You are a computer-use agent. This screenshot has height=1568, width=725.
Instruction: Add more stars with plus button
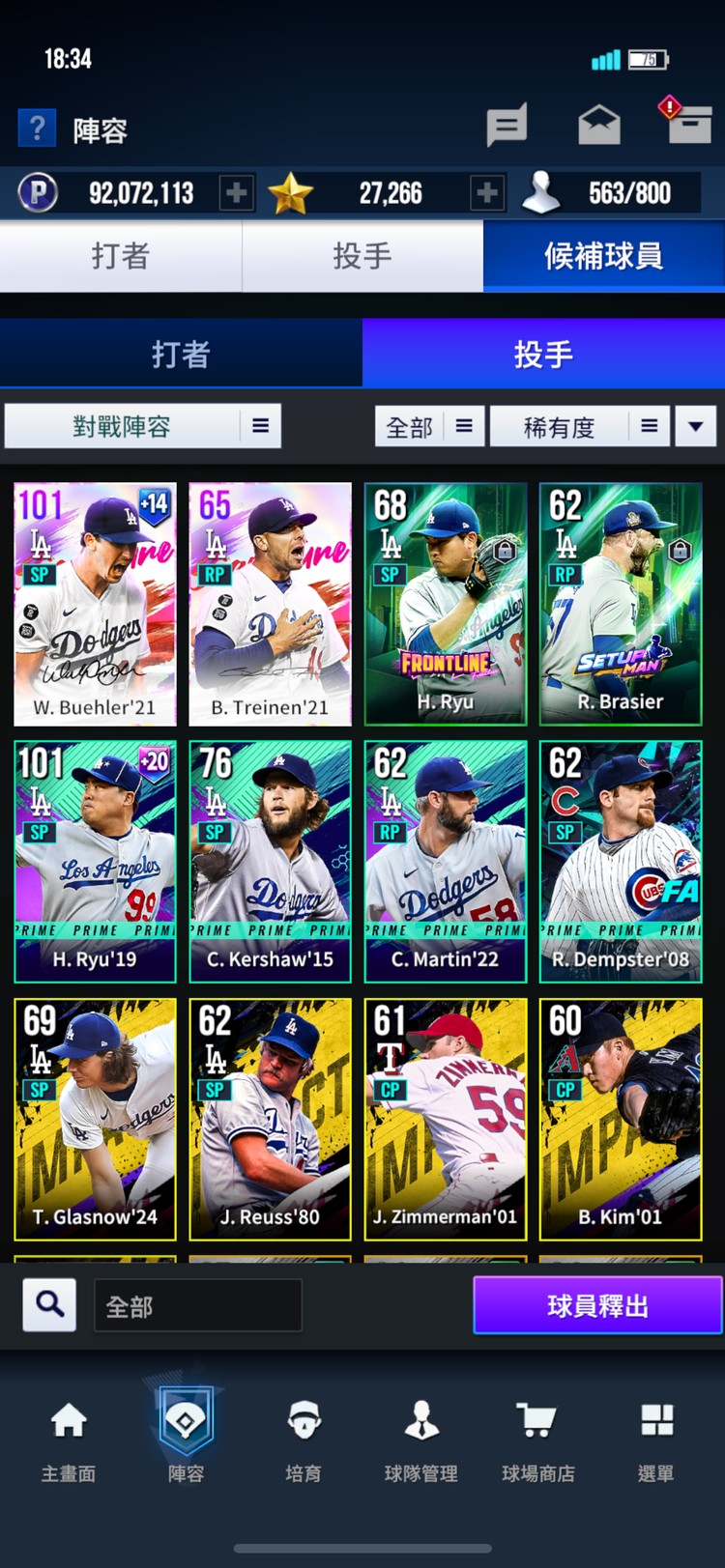click(x=487, y=193)
